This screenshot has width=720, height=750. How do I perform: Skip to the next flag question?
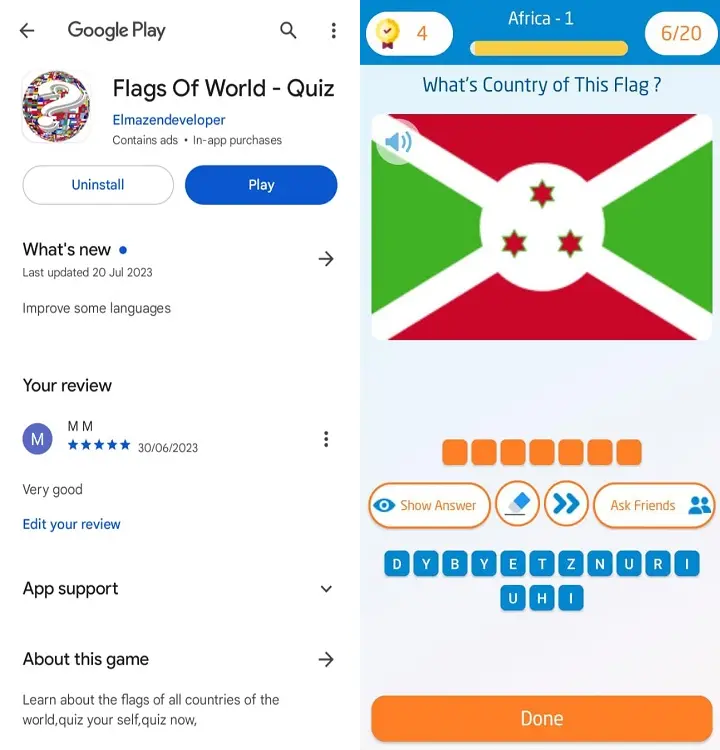(566, 504)
